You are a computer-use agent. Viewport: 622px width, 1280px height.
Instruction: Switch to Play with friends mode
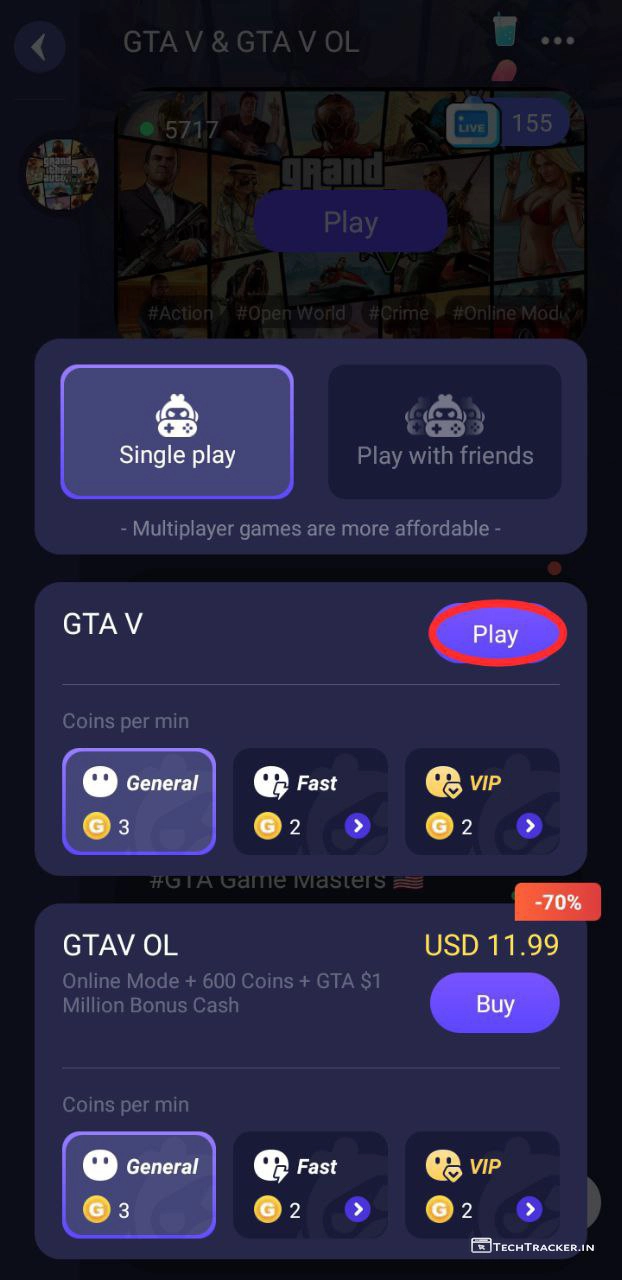pos(445,431)
